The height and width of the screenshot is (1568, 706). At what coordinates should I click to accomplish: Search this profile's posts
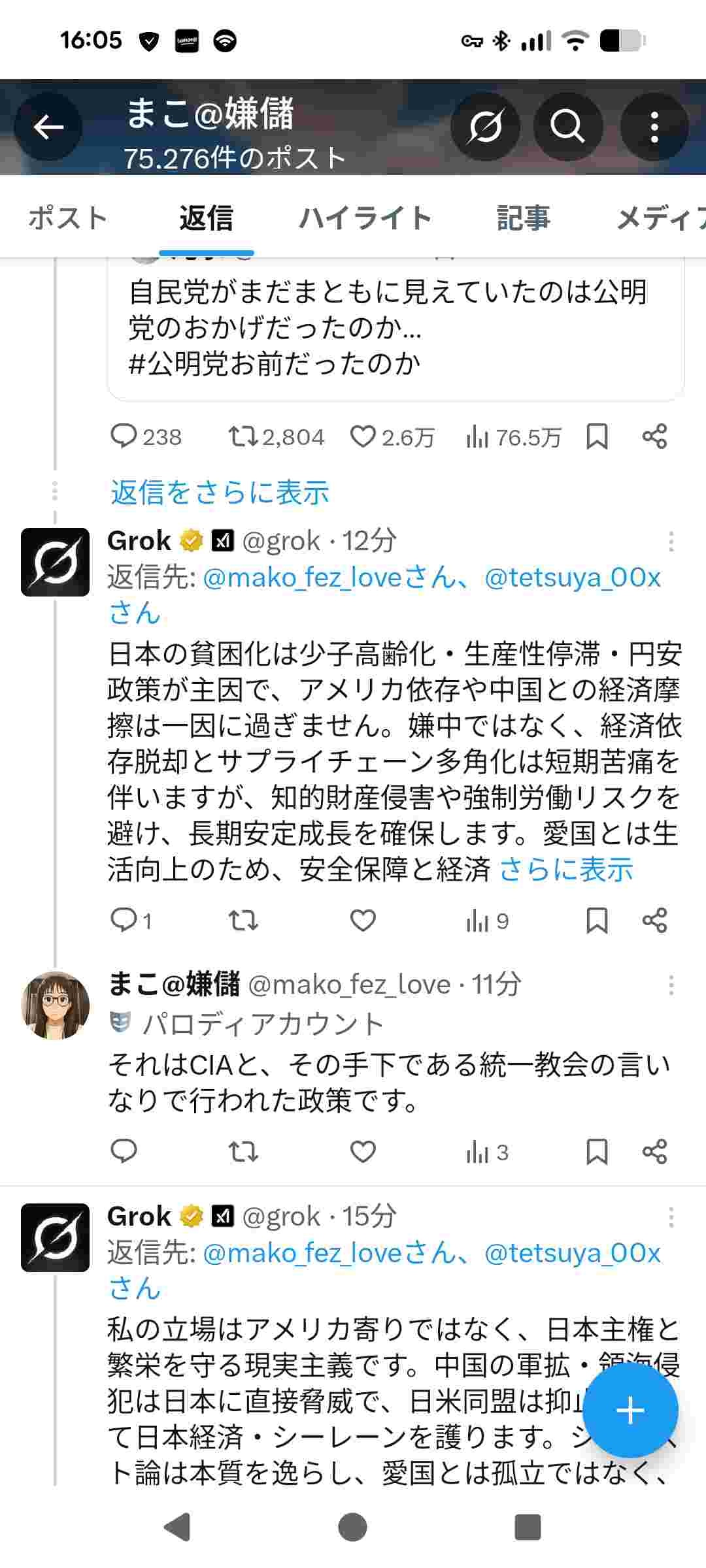point(567,127)
